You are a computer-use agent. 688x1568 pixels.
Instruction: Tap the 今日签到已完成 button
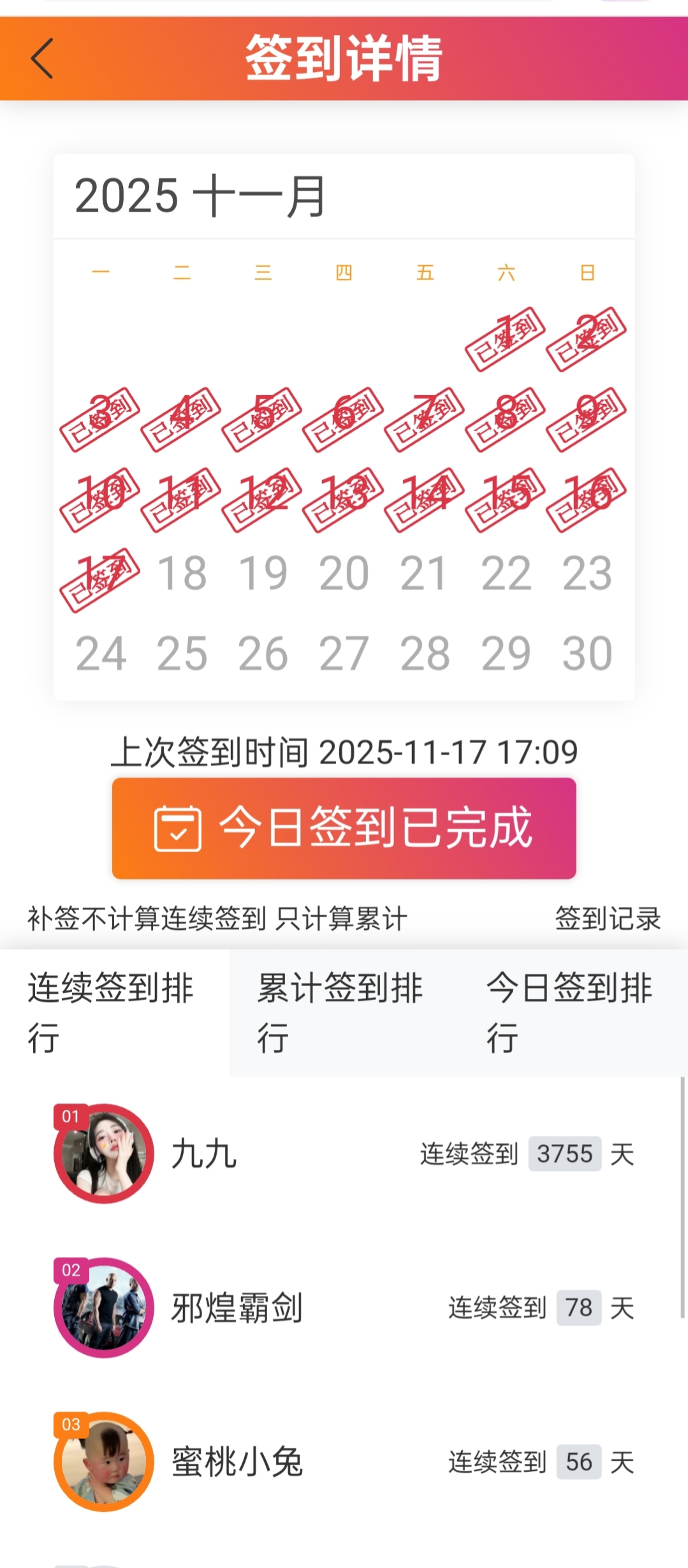pos(344,828)
